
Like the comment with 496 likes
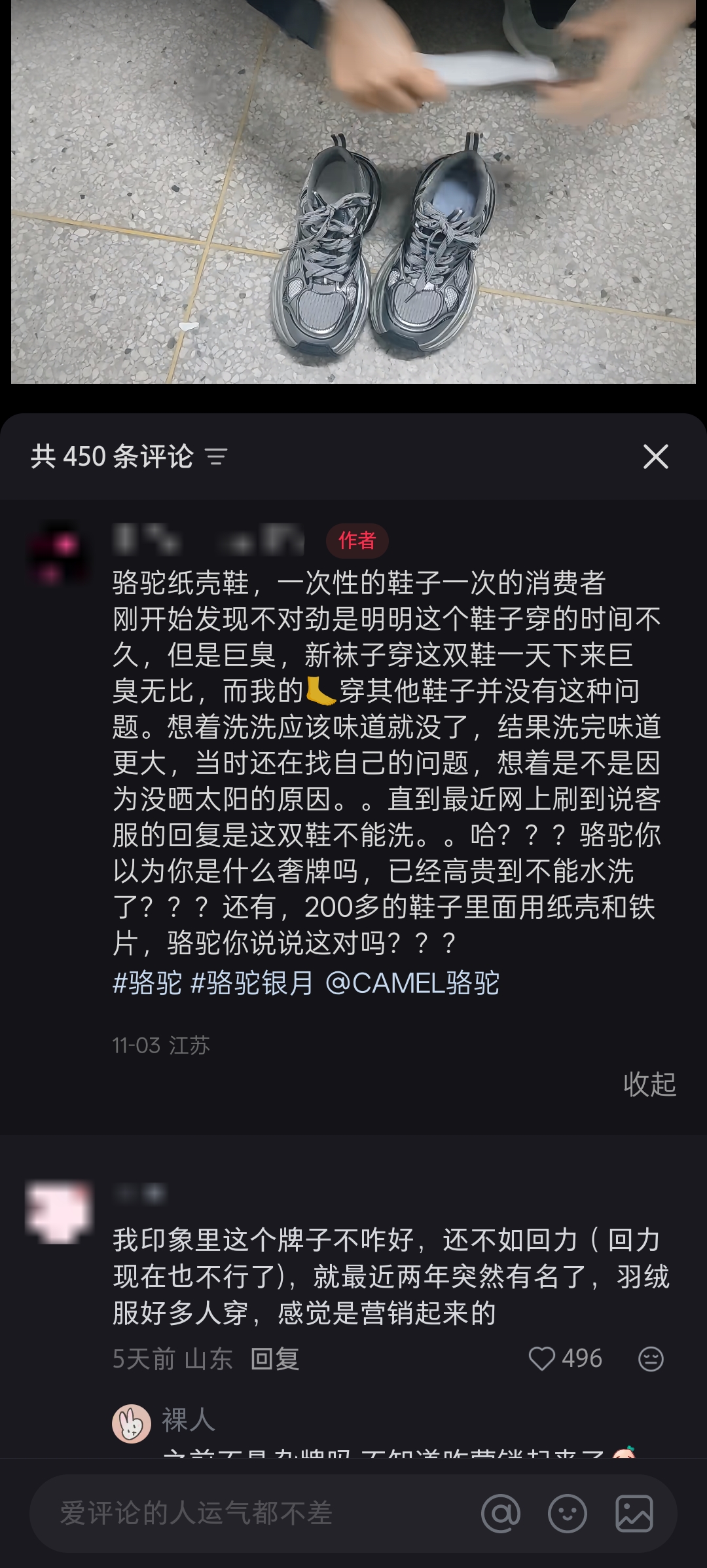(x=542, y=1359)
